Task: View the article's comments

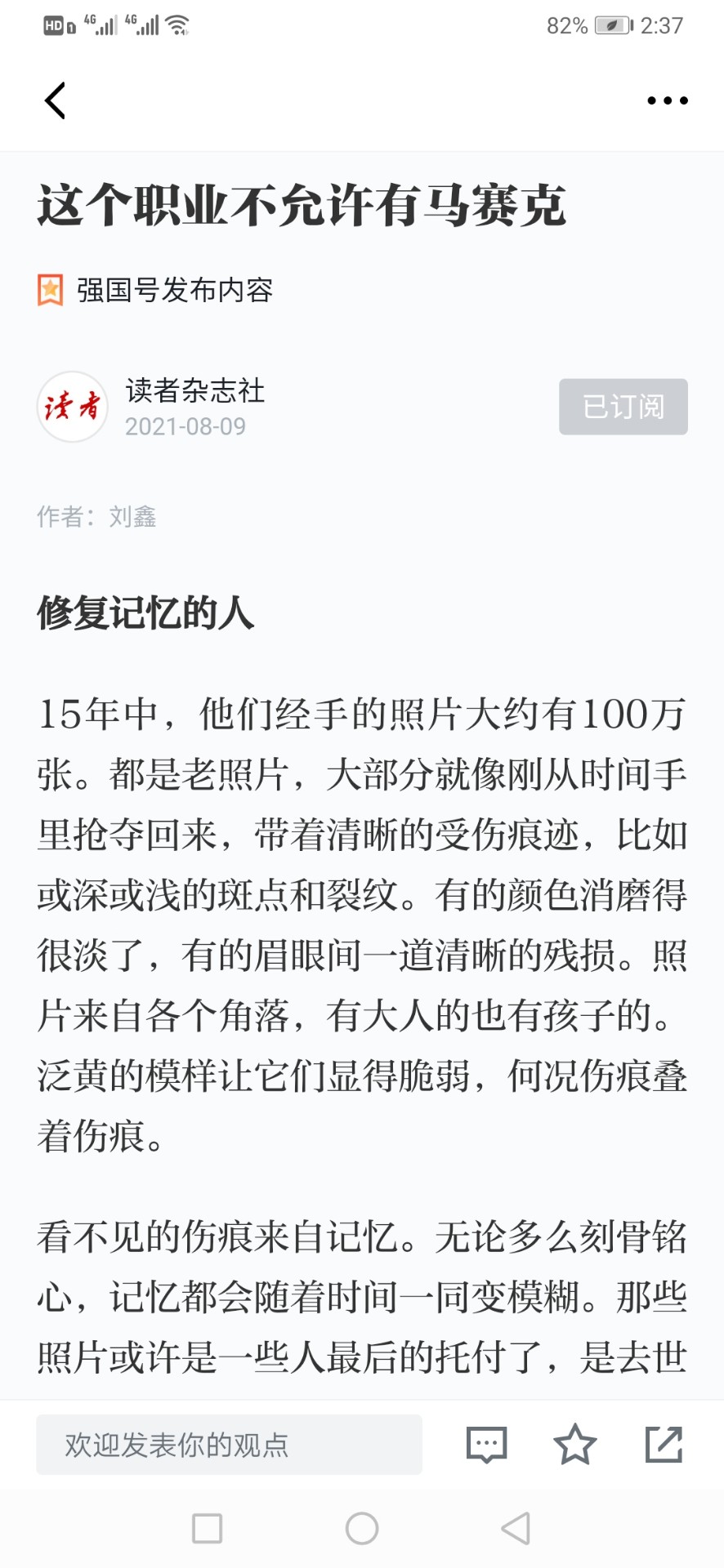Action: [x=486, y=1445]
